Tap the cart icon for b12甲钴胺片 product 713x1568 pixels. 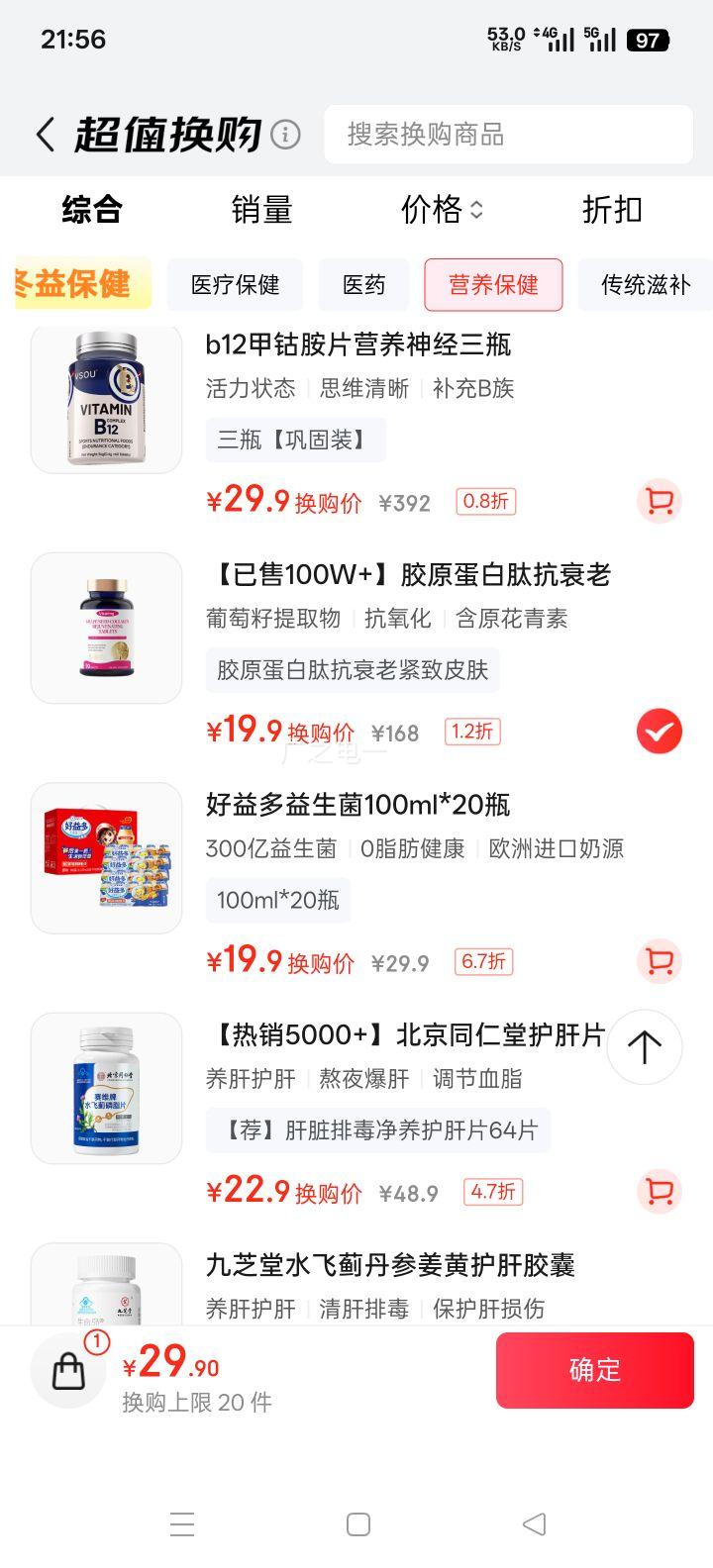coord(659,502)
